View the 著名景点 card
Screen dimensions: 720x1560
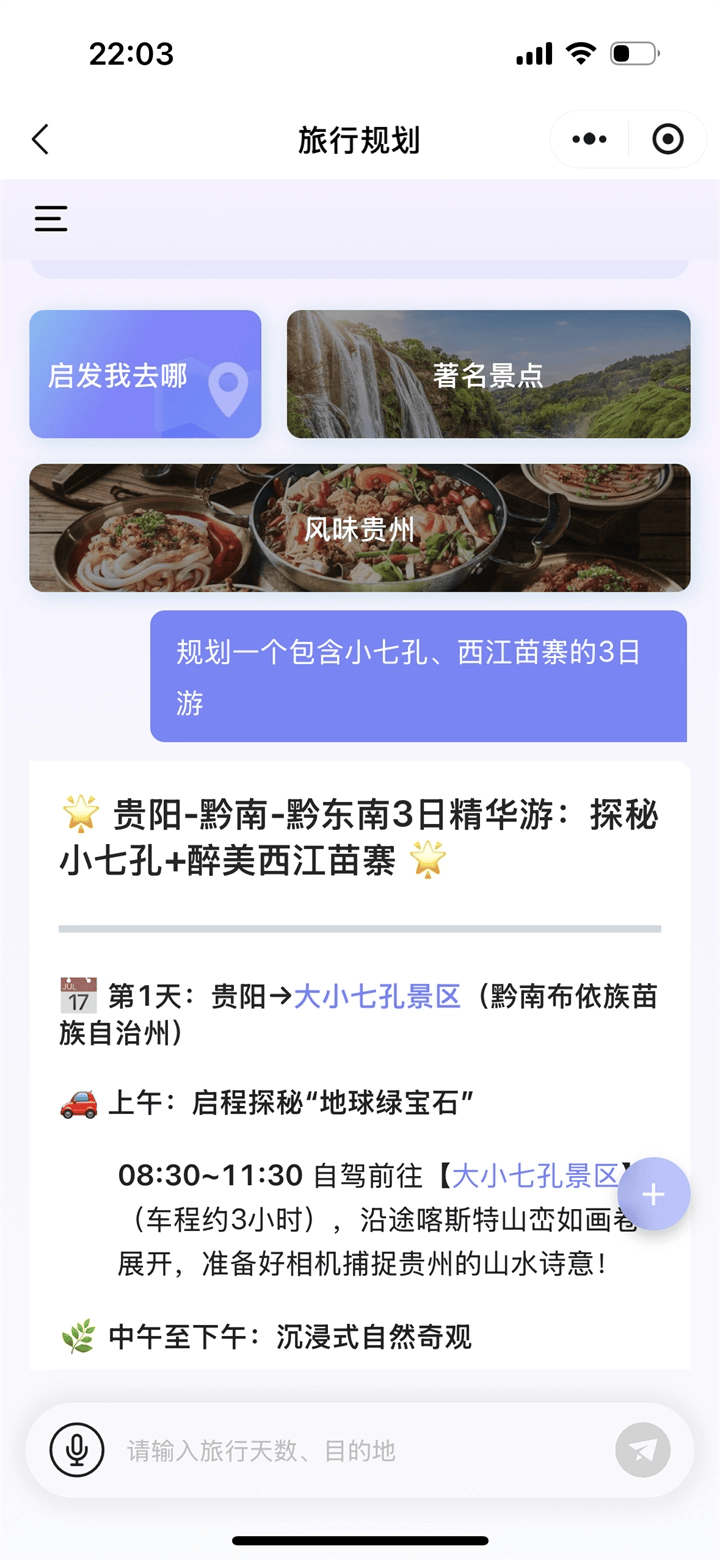[488, 374]
